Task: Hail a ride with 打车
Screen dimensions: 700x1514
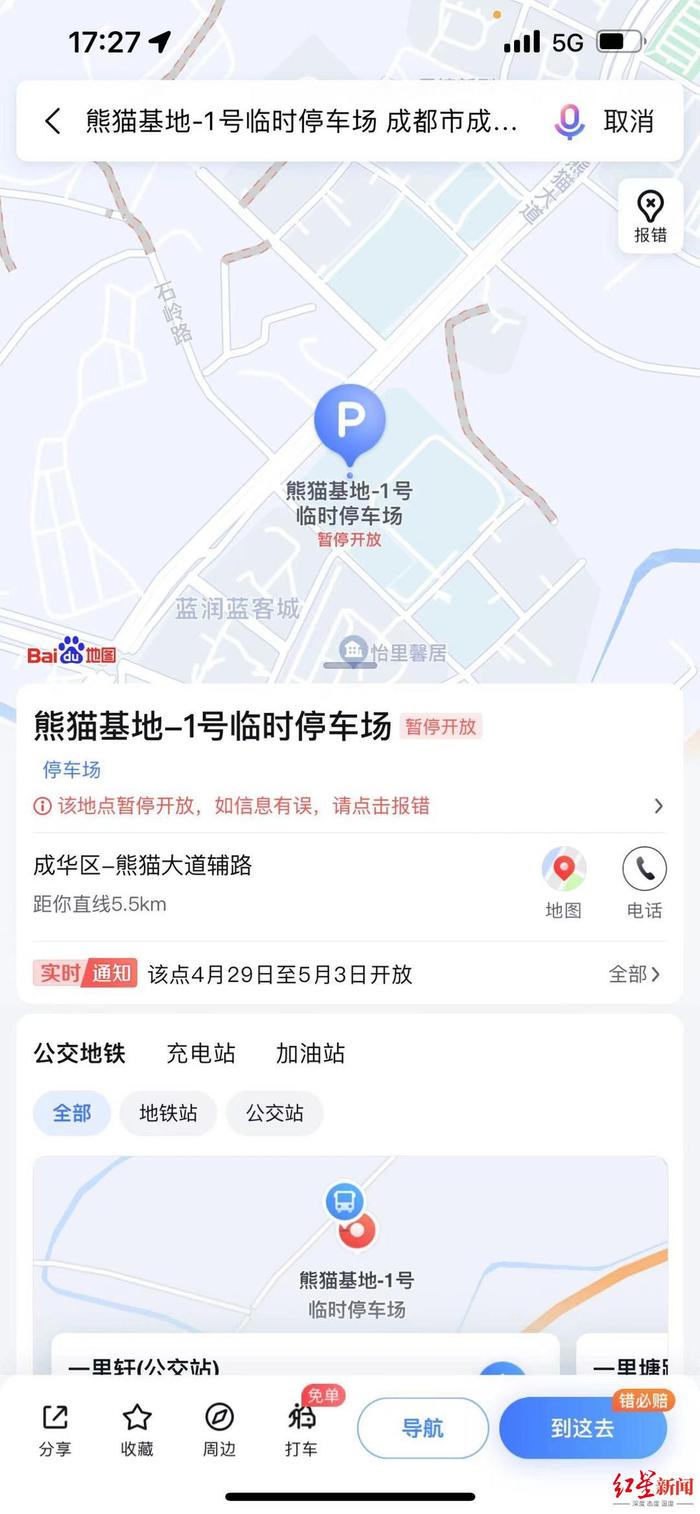Action: pos(301,1430)
